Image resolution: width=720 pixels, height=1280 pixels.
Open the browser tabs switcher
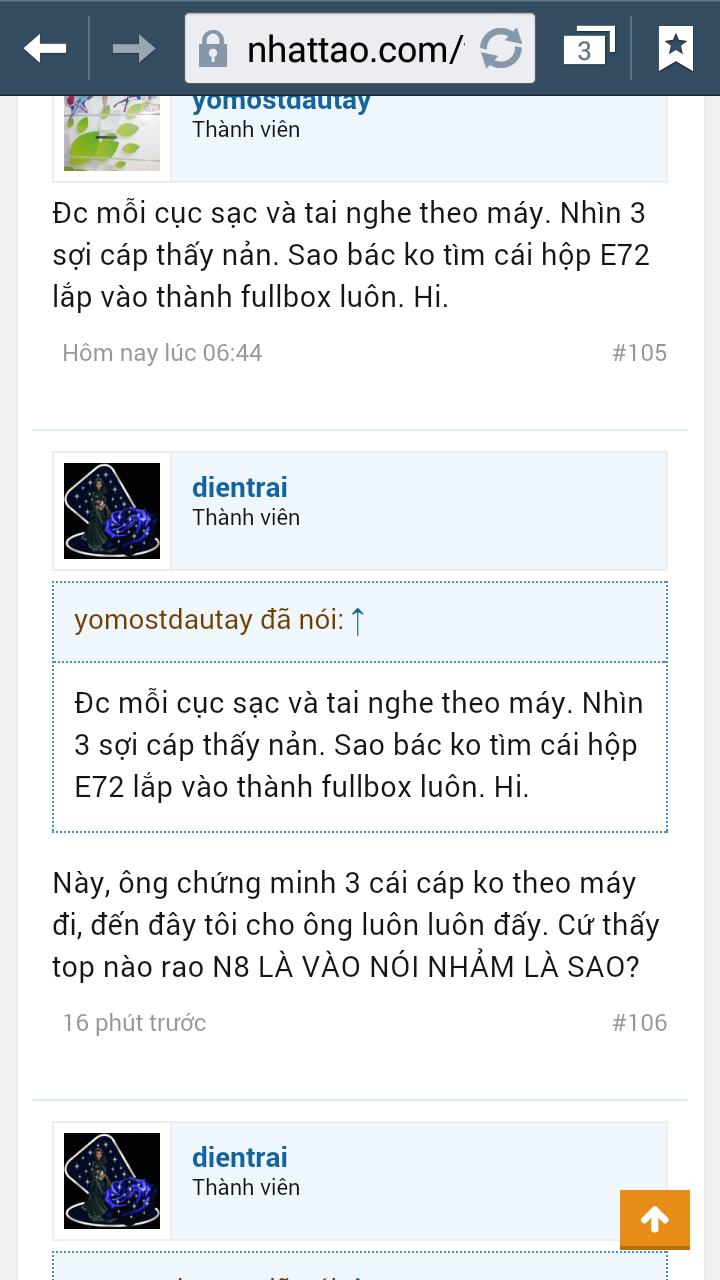pyautogui.click(x=587, y=47)
